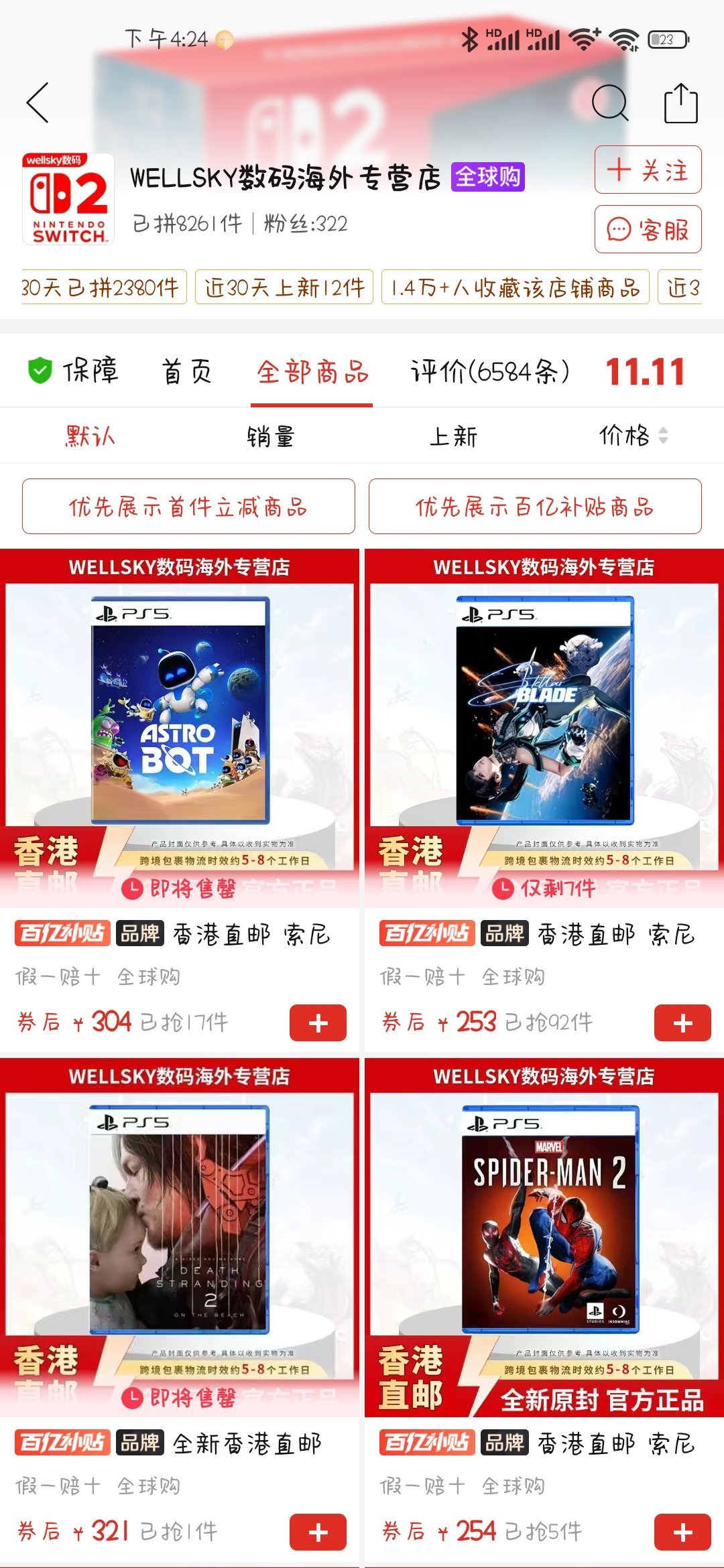Sort products by 价格
Screen dimensions: 724x1568
[x=632, y=436]
